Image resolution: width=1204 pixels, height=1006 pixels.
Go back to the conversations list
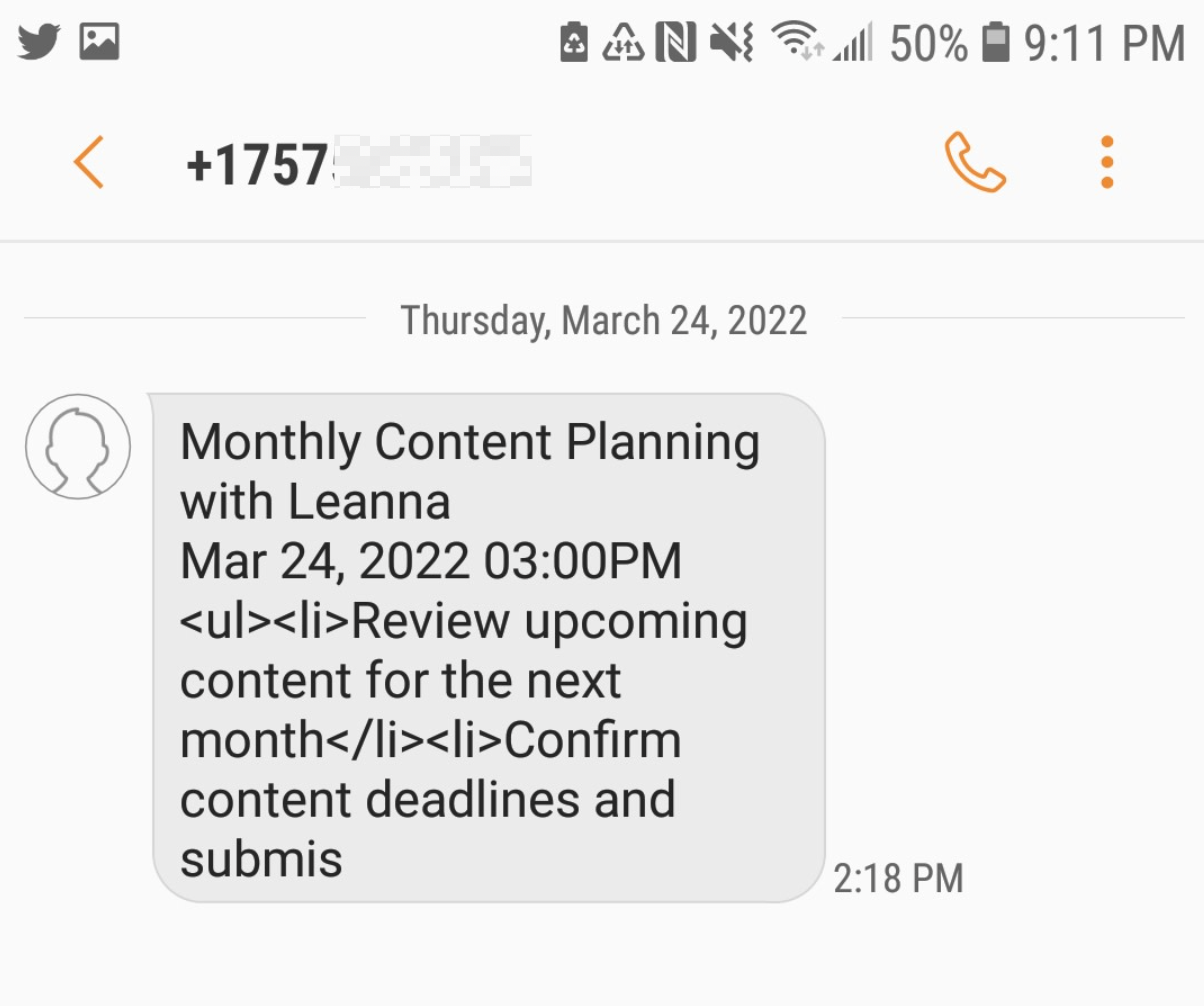coord(88,163)
